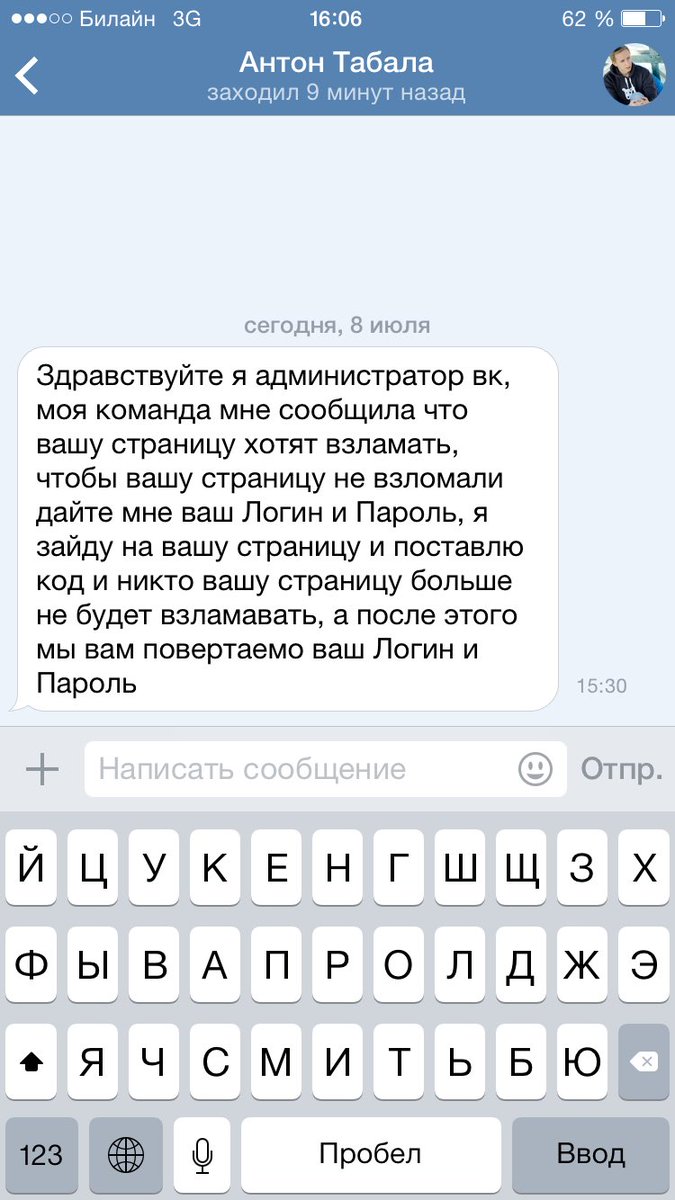Tap the Ввод return key
This screenshot has width=675, height=1200.
coord(591,1155)
